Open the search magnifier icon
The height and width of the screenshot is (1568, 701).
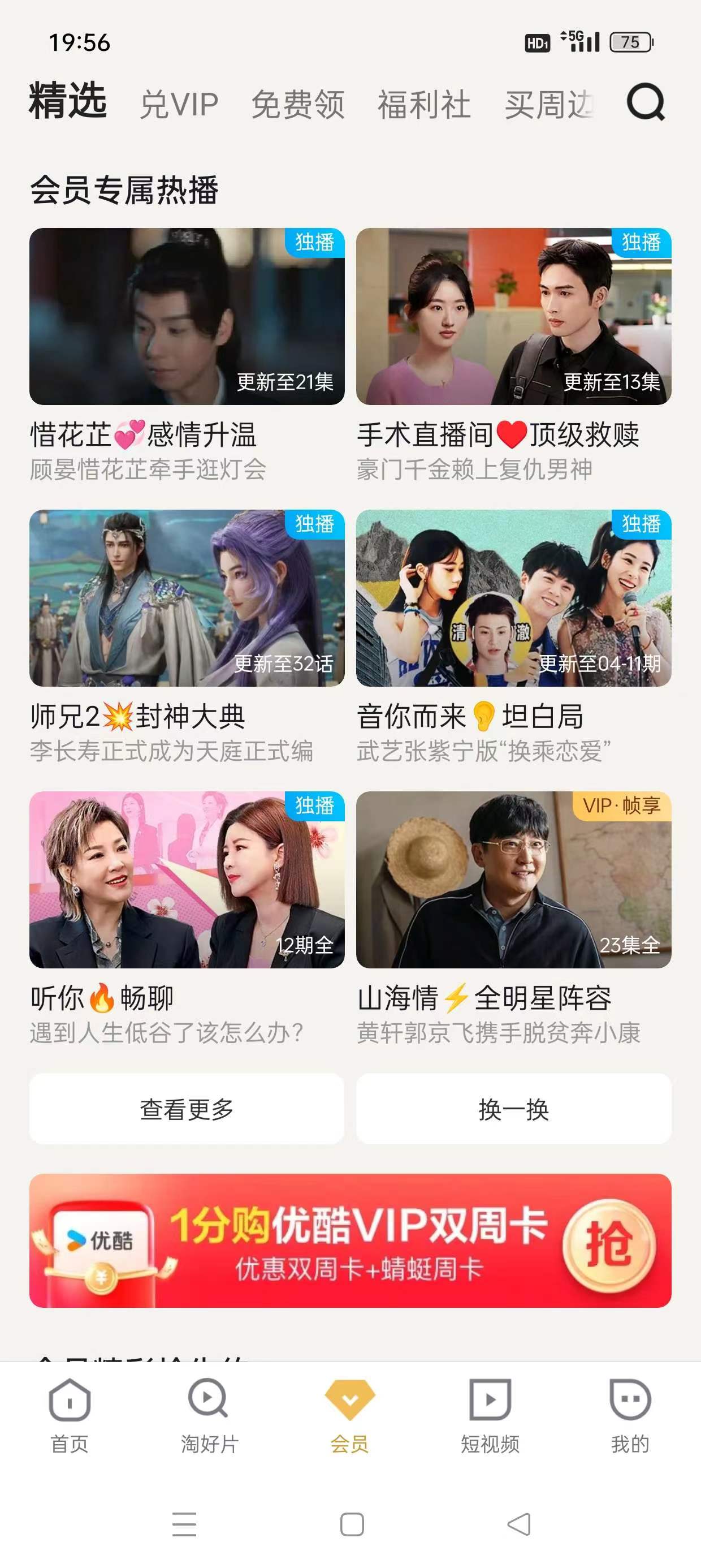[646, 102]
